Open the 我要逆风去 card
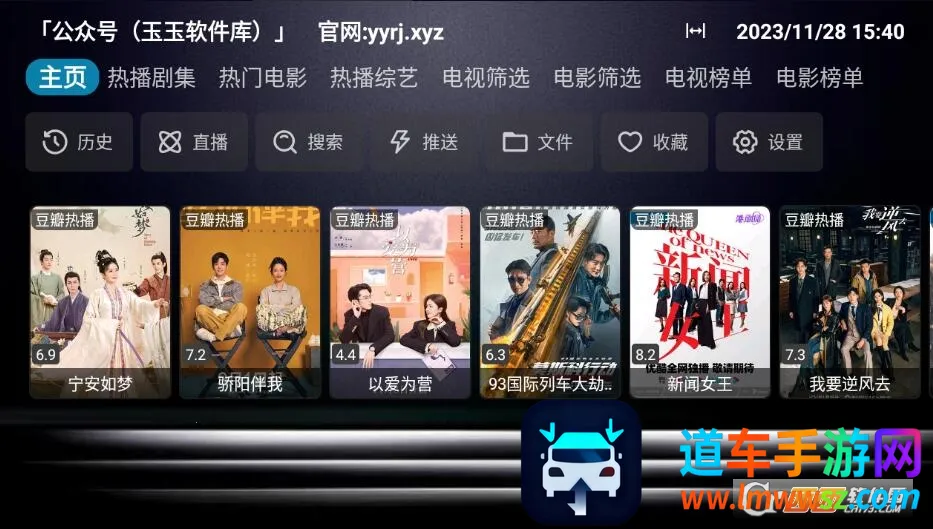 (x=850, y=302)
